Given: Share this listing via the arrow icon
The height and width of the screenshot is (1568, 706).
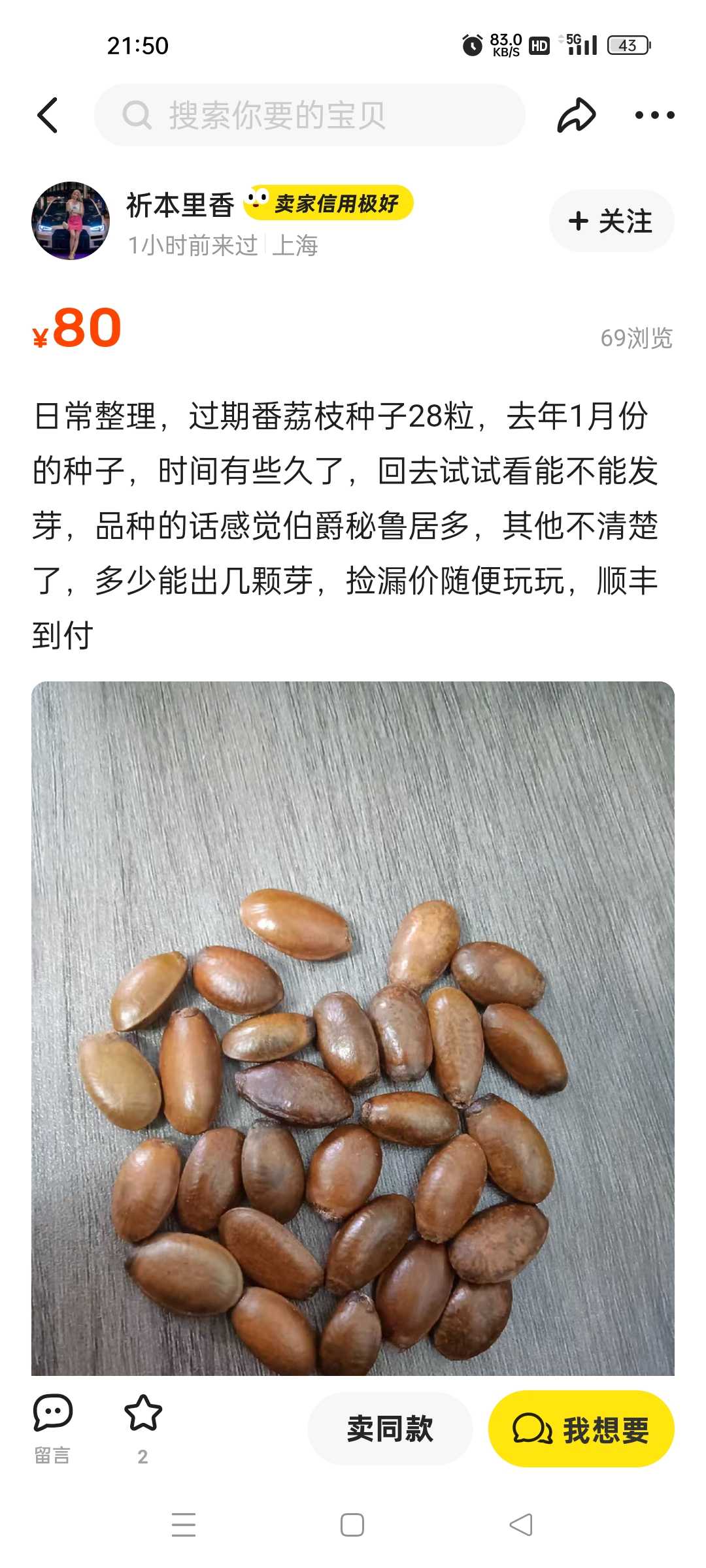Looking at the screenshot, I should coord(577,115).
